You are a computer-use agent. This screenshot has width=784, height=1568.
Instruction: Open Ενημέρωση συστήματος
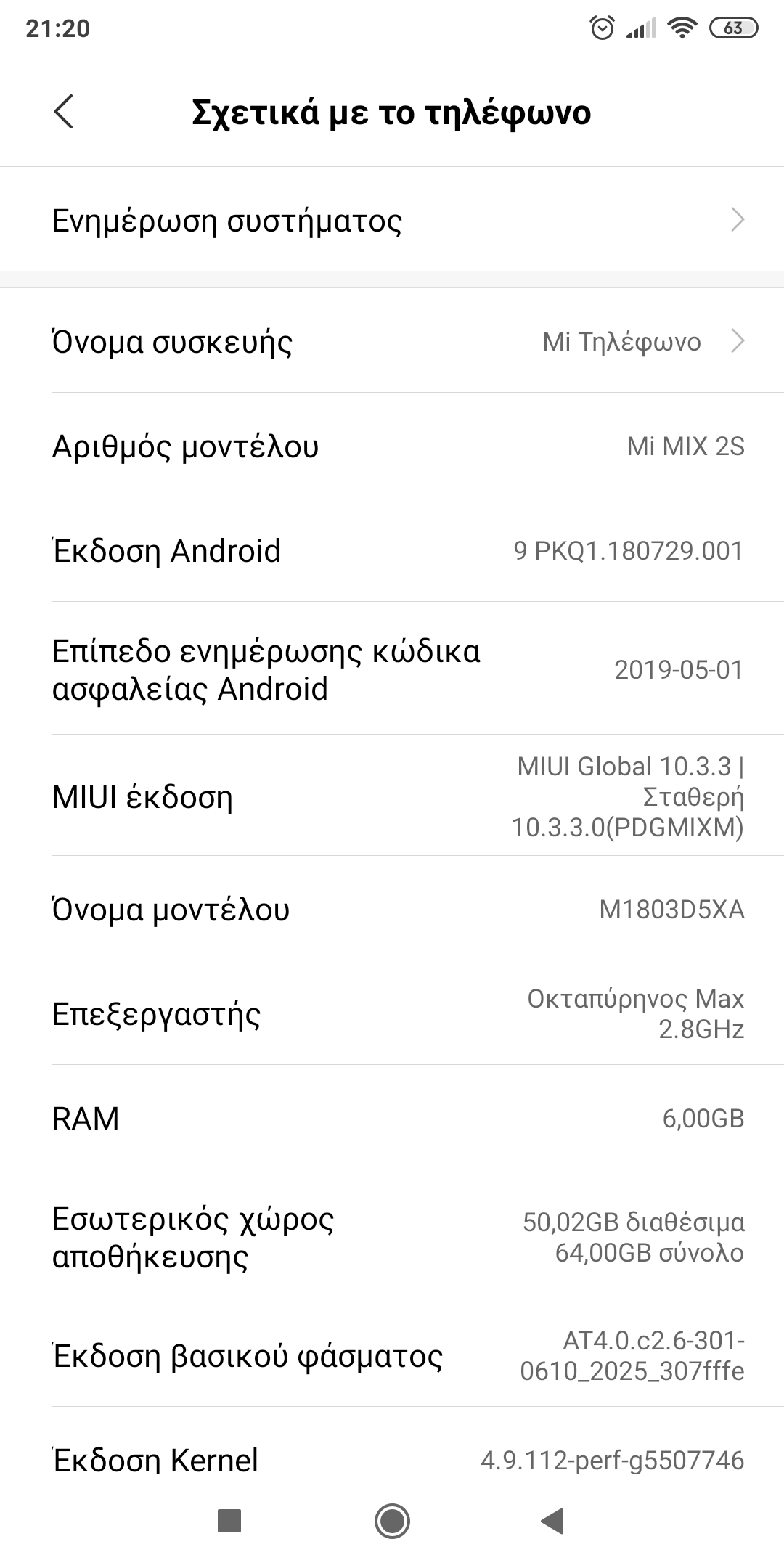pyautogui.click(x=392, y=220)
